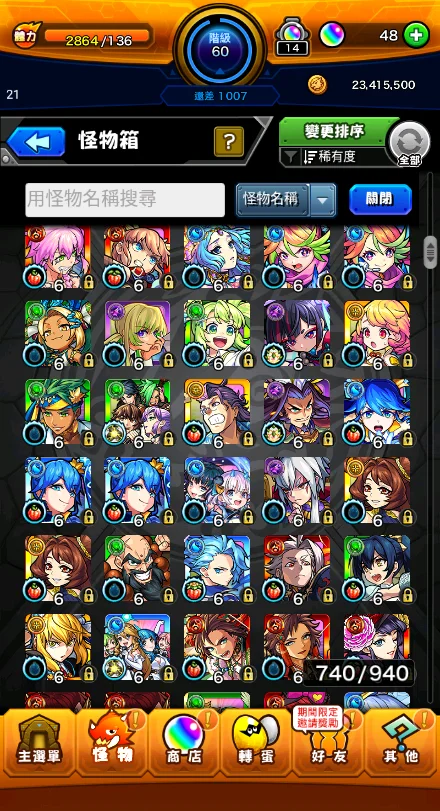Focus the monster name search field
440x811 pixels.
(x=125, y=200)
